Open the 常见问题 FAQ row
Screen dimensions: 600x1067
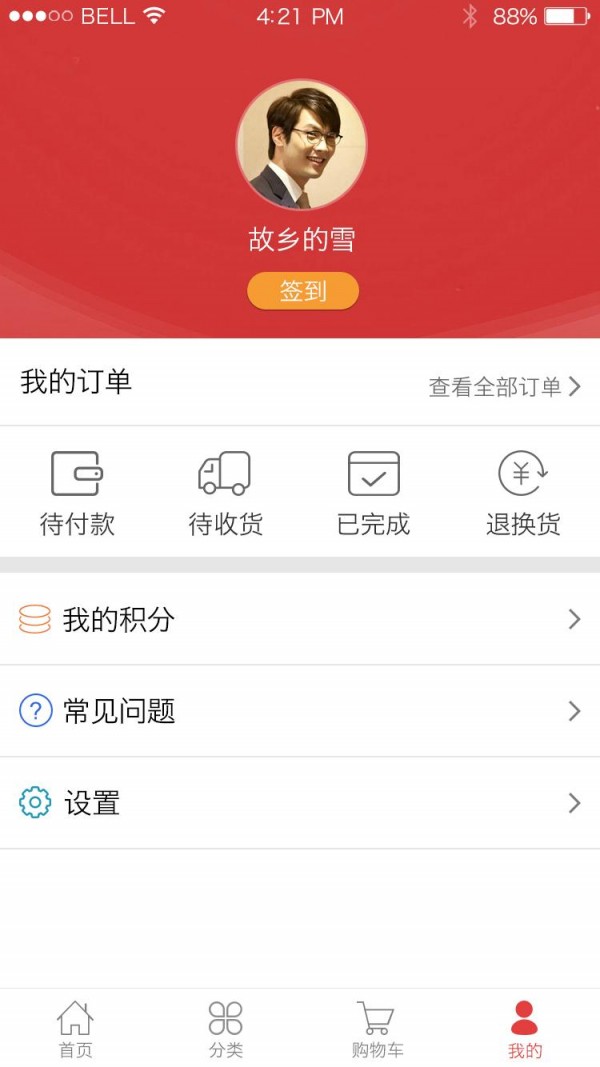tap(300, 711)
